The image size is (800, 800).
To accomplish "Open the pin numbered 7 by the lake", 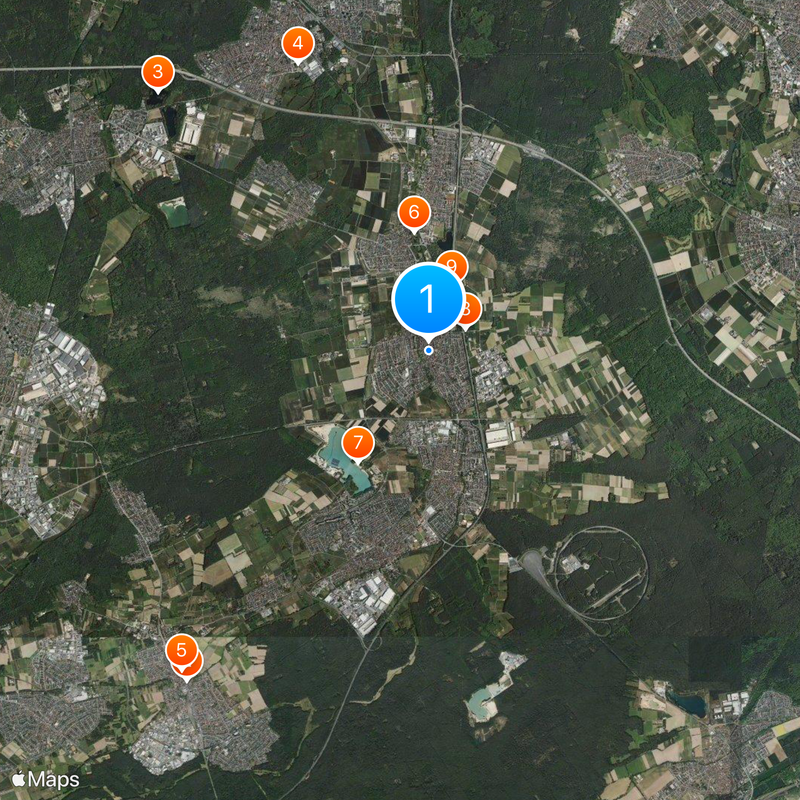I will (357, 441).
